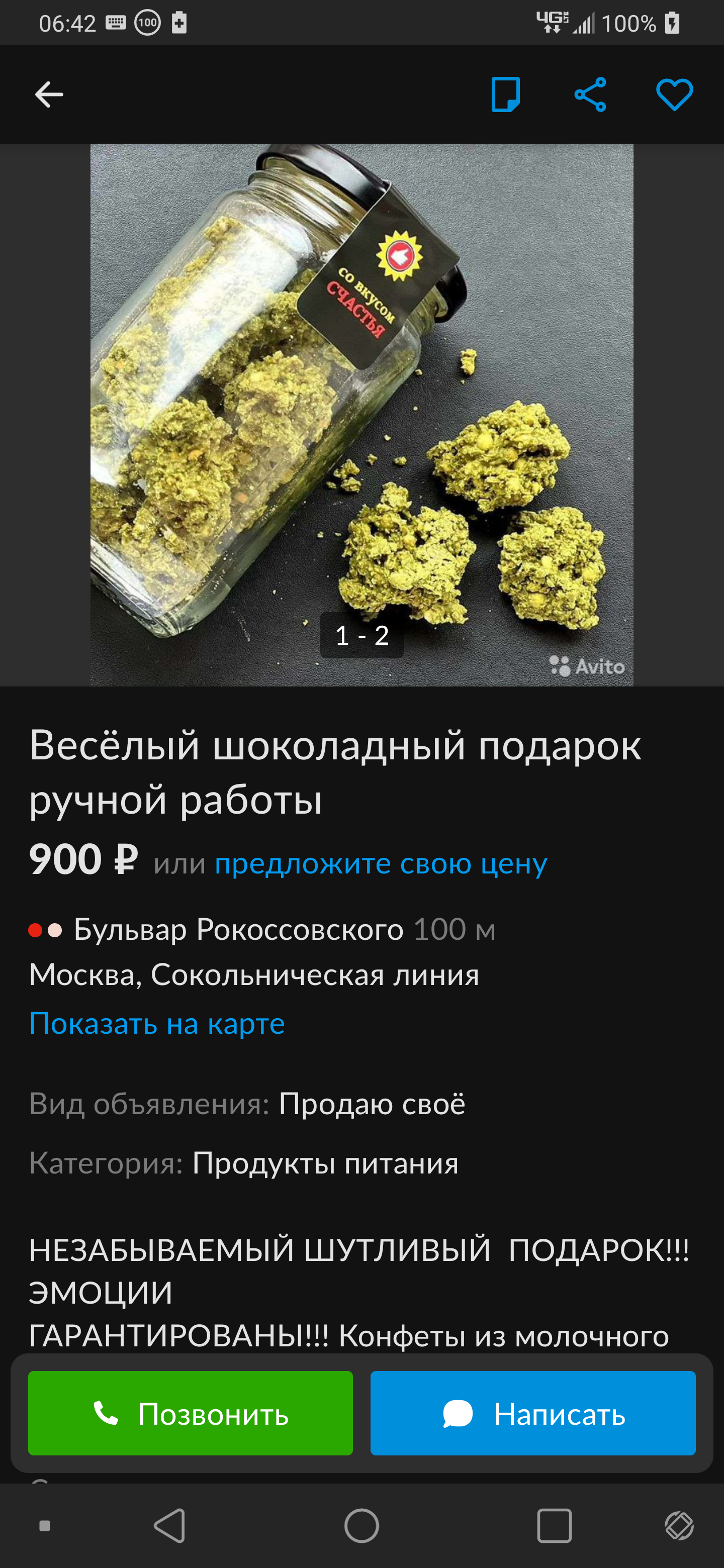The width and height of the screenshot is (724, 1568).
Task: Open the product photo gallery
Action: pos(361,414)
